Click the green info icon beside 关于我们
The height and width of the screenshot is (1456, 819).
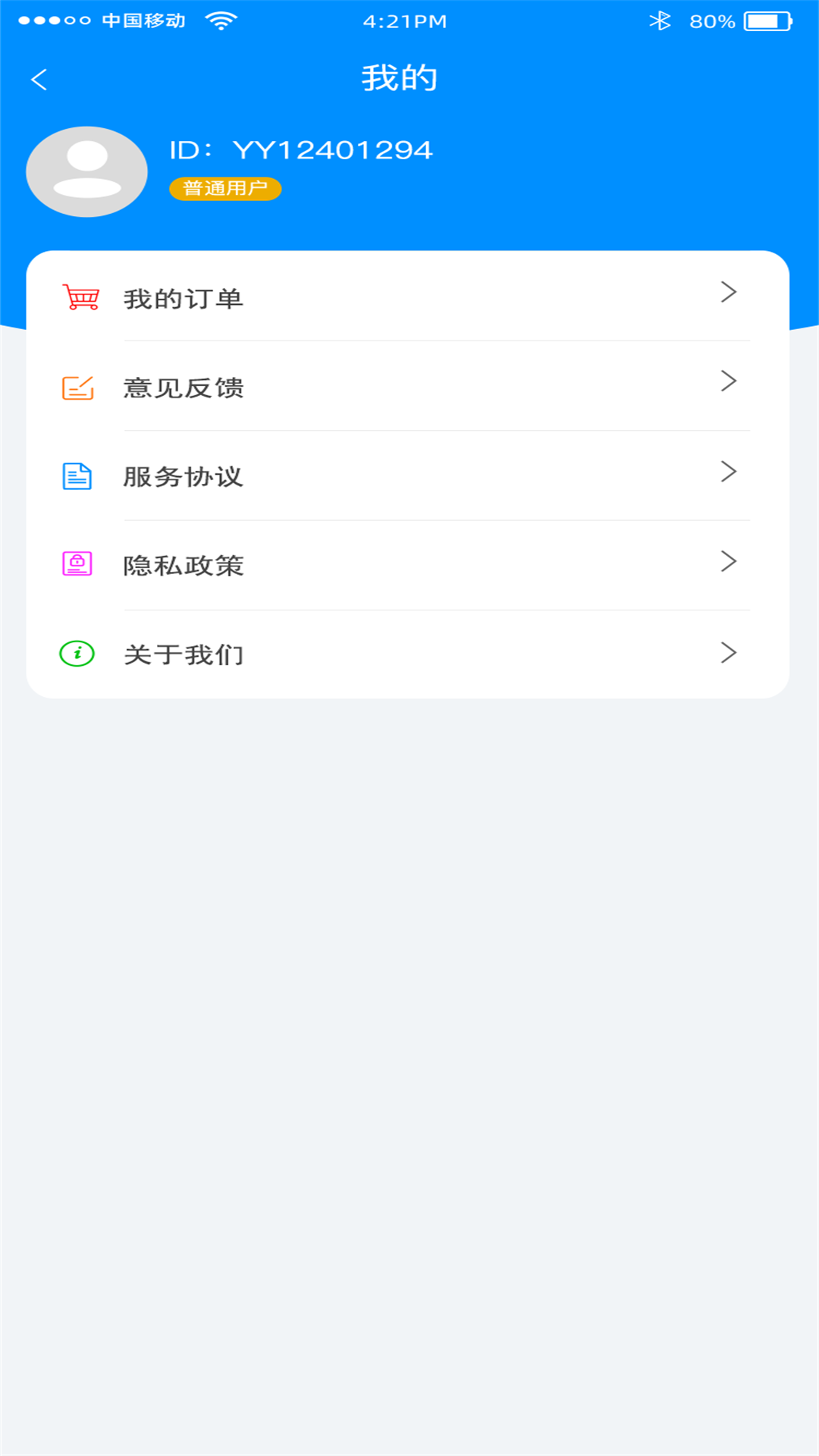(75, 654)
